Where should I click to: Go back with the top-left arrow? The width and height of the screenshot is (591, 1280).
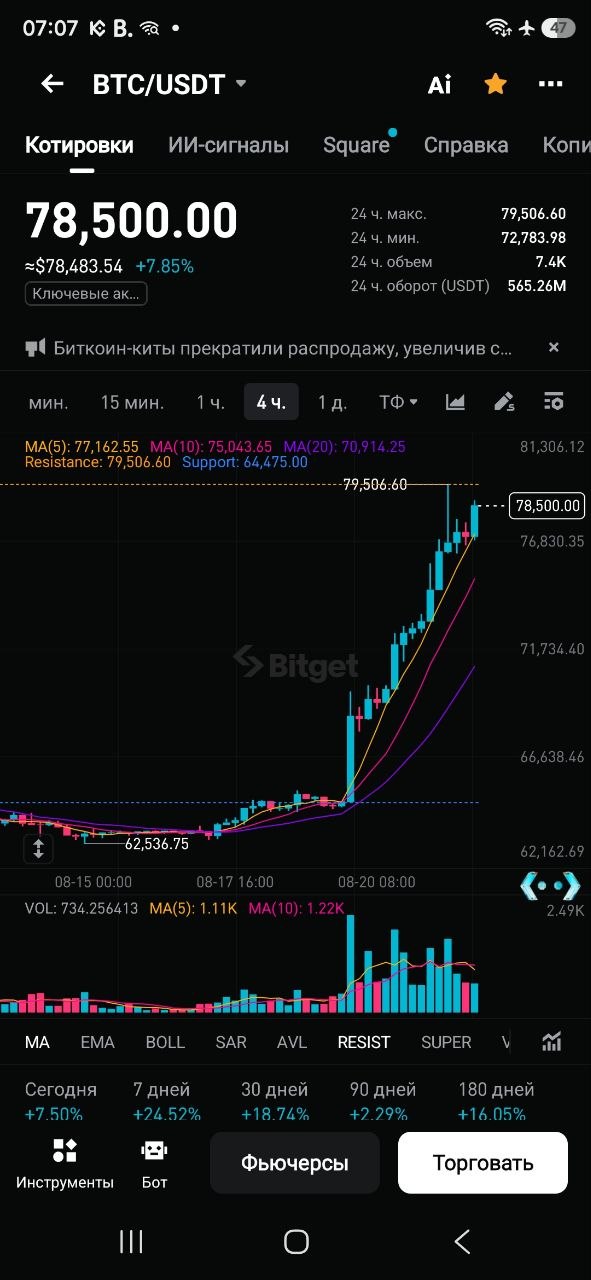[x=52, y=84]
